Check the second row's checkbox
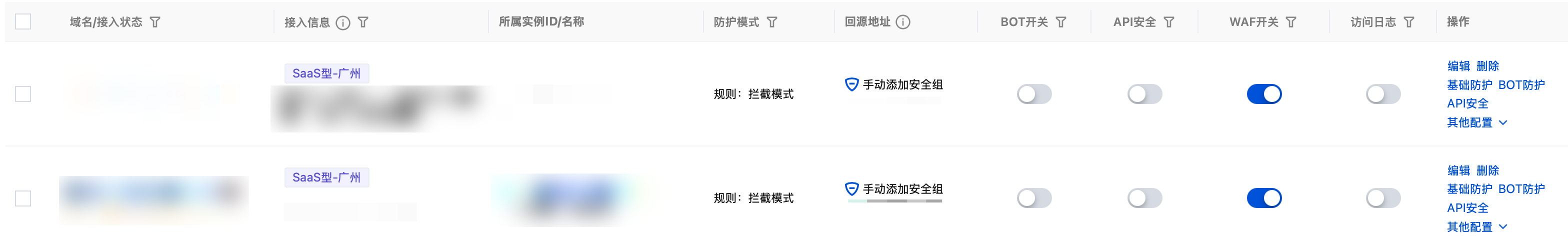Image resolution: width=1568 pixels, height=244 pixels. [23, 198]
